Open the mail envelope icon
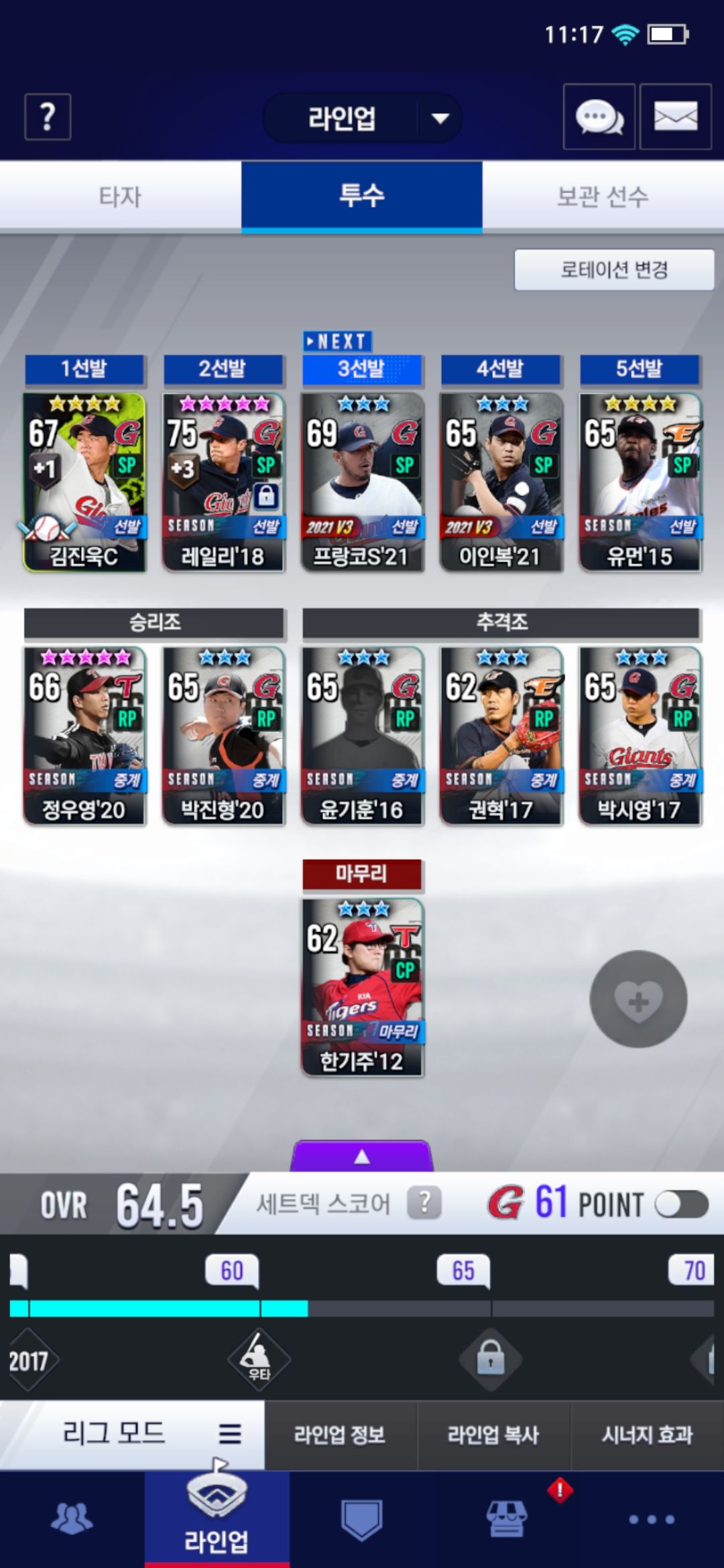724x1568 pixels. click(675, 117)
